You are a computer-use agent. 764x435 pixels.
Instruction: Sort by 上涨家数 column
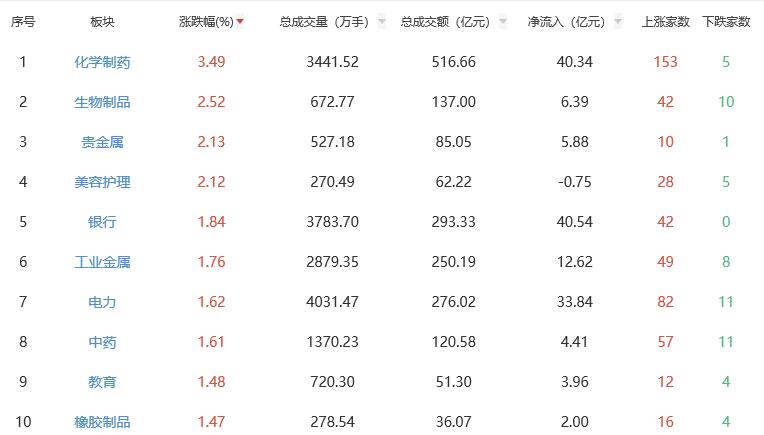pos(666,21)
